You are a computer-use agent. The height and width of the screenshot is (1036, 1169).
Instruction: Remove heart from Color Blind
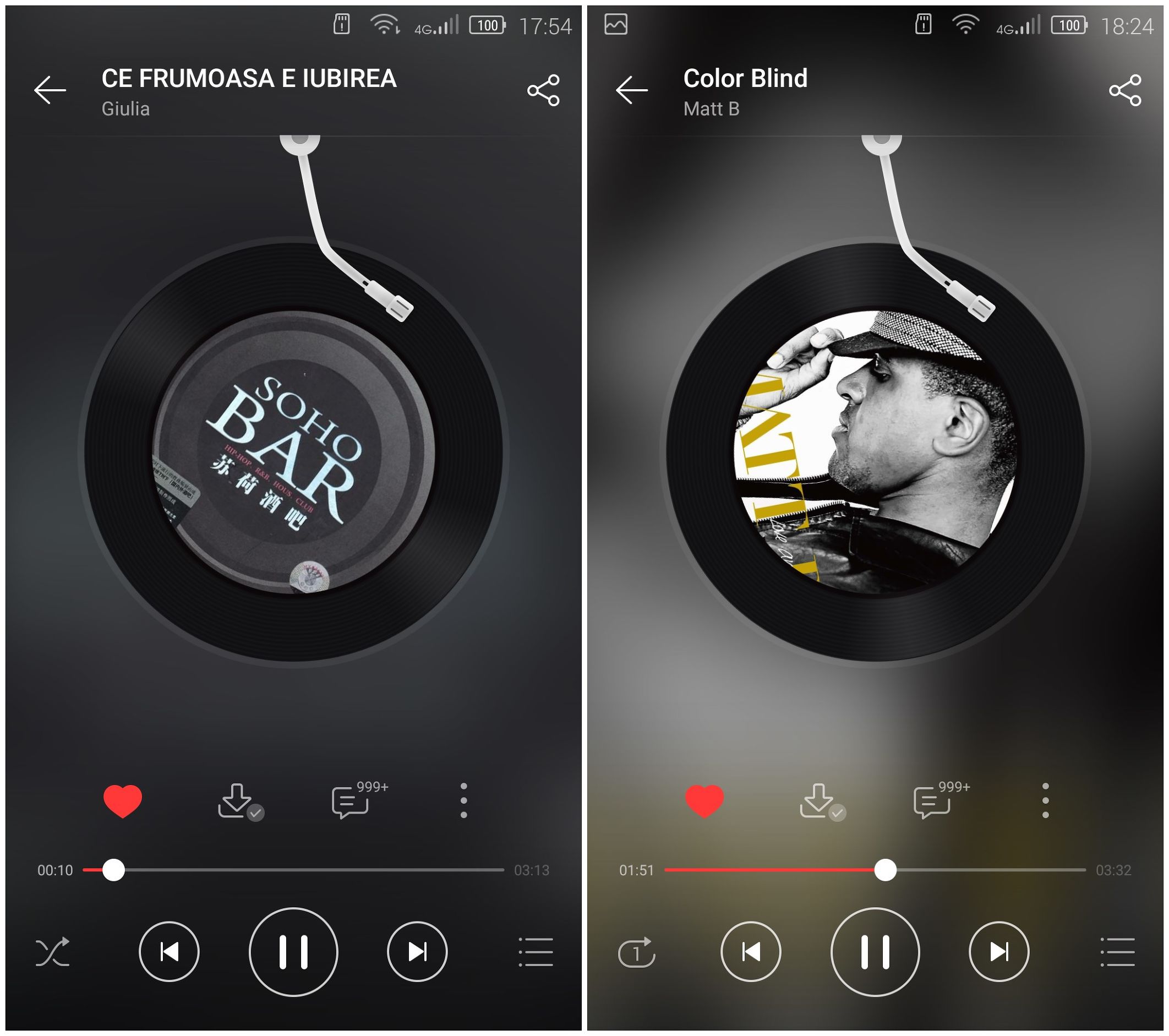(x=704, y=800)
